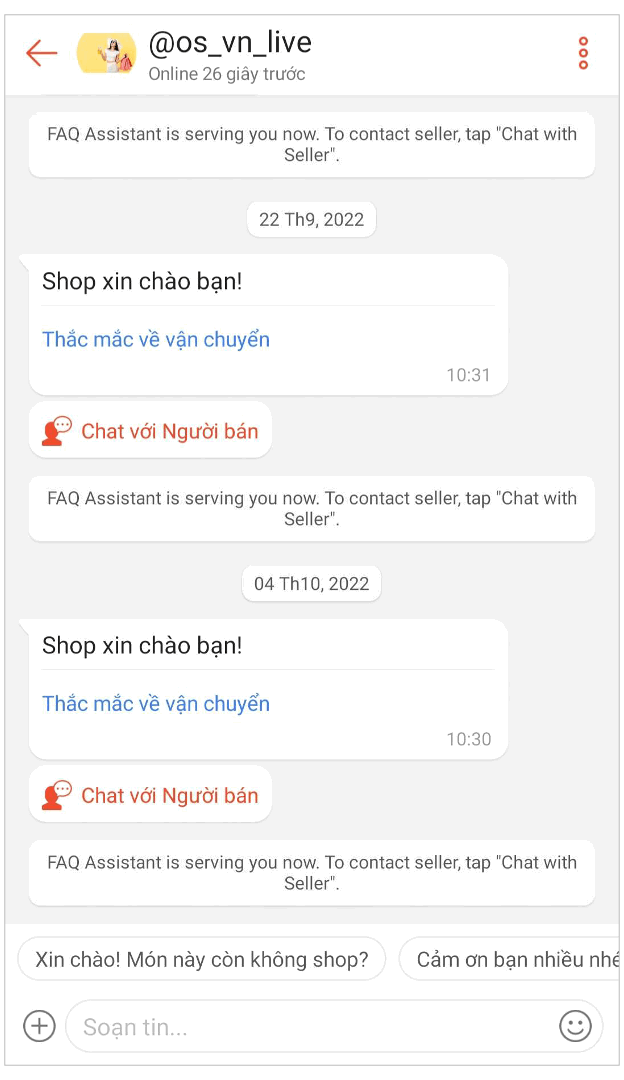Screen dimensions: 624x1080
Task: Open the @os_vn_live shop avatar
Action: point(107,54)
